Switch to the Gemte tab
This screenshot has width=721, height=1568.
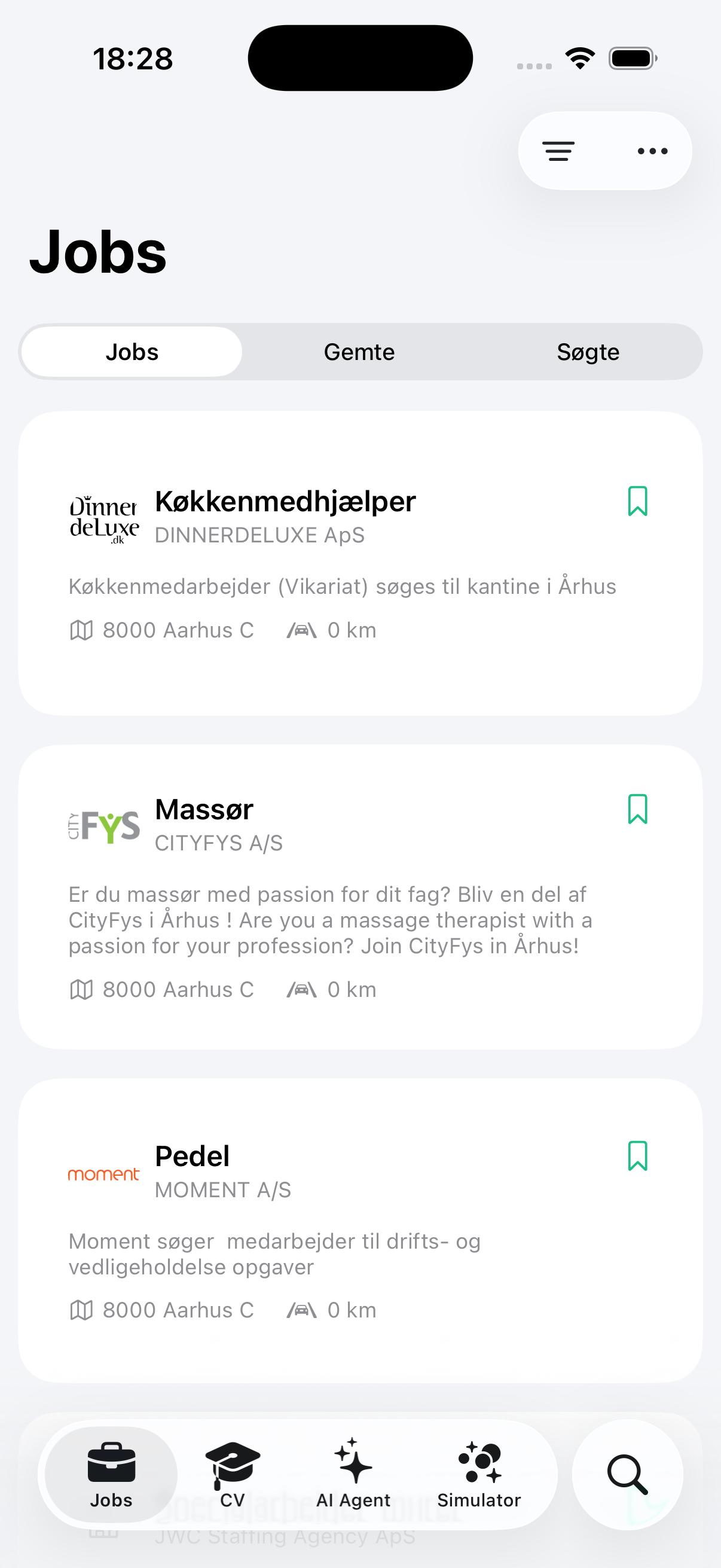[x=359, y=352]
